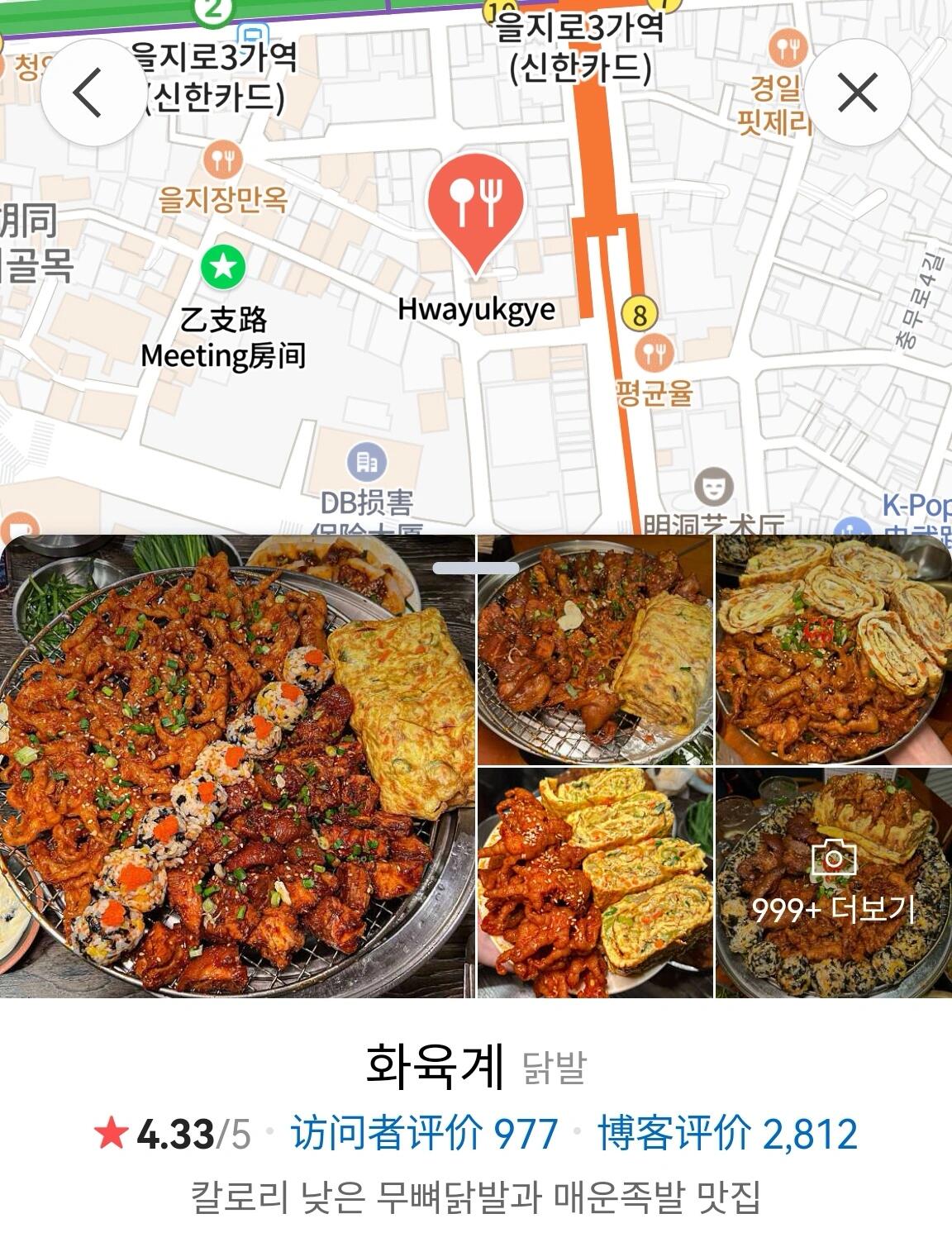Select the DB损害保险大厦 building marker
Screen dimensions: 952x1247
pos(367,462)
